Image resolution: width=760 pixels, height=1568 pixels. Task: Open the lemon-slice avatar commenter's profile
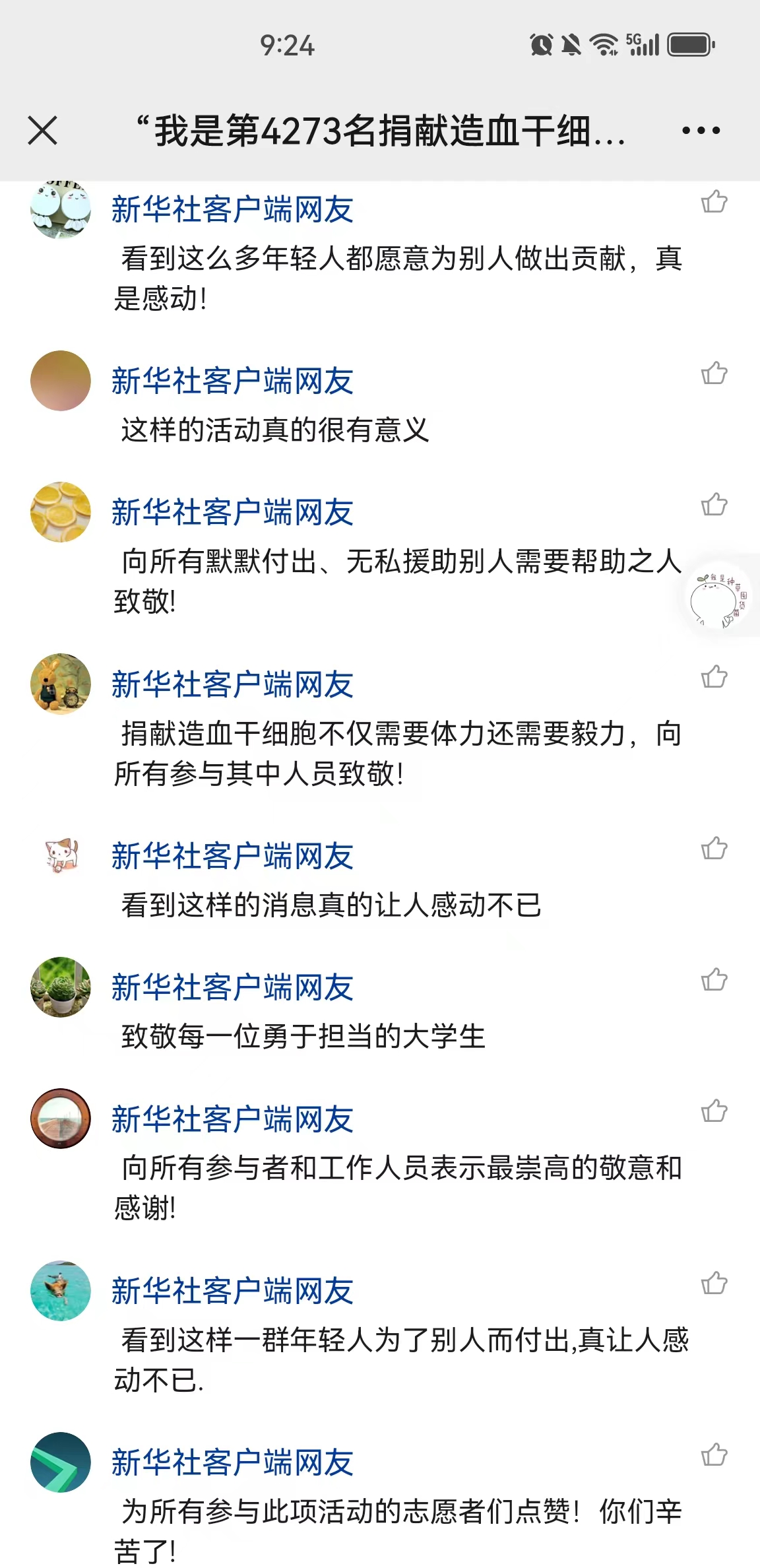tap(61, 512)
